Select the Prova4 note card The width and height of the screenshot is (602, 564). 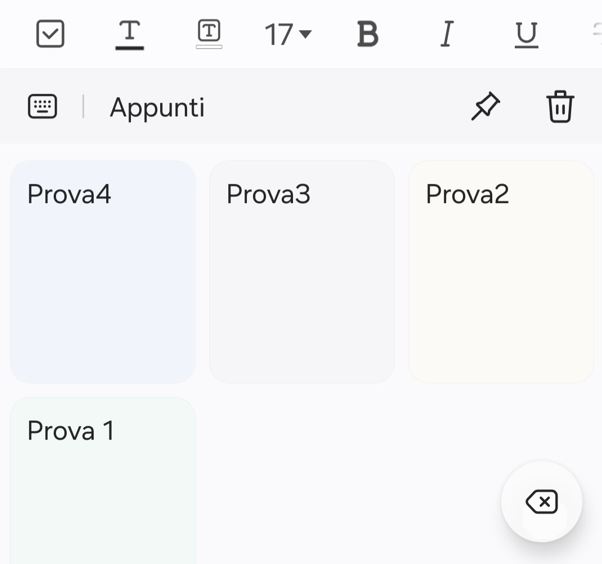pyautogui.click(x=102, y=271)
